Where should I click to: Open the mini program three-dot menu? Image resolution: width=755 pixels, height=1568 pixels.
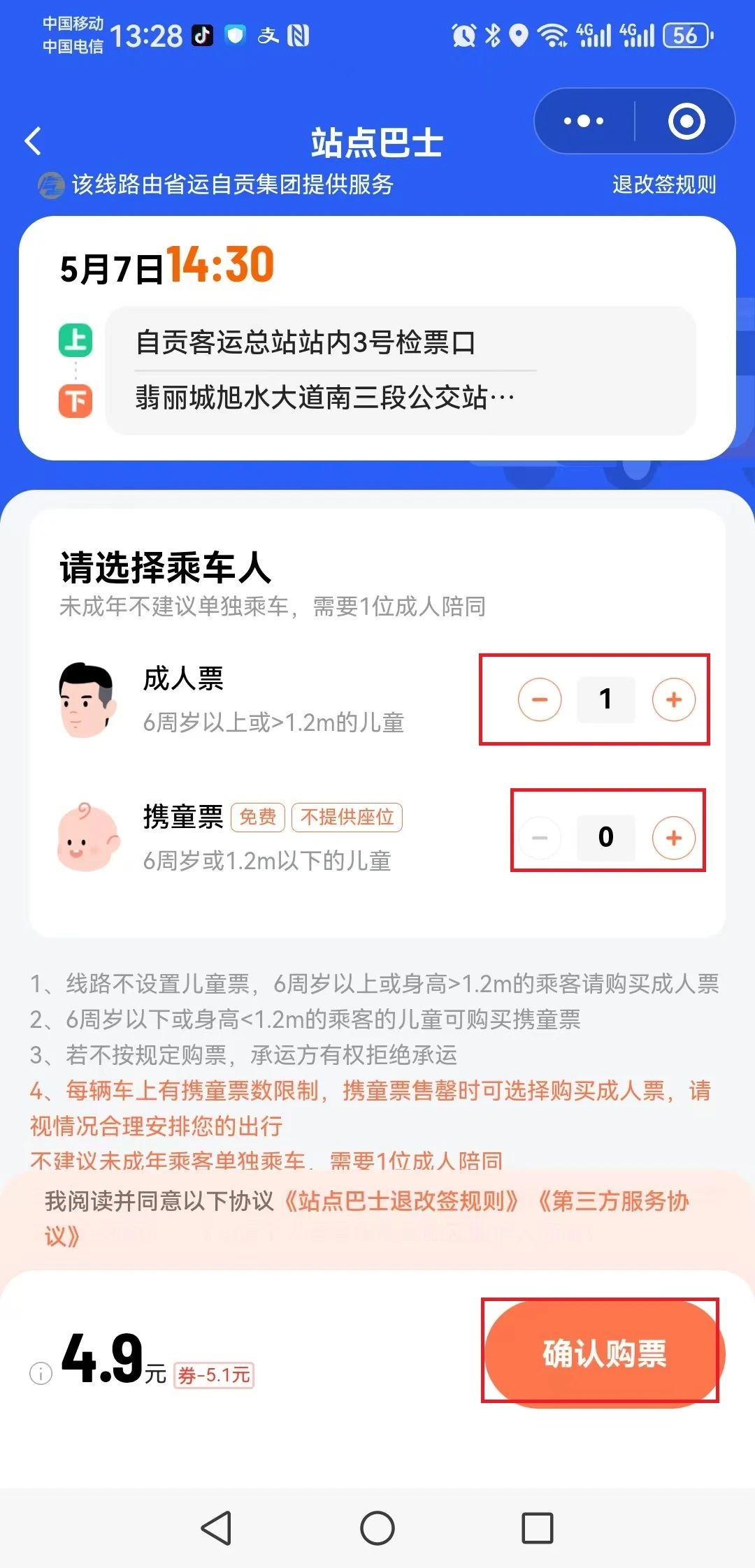click(x=584, y=121)
